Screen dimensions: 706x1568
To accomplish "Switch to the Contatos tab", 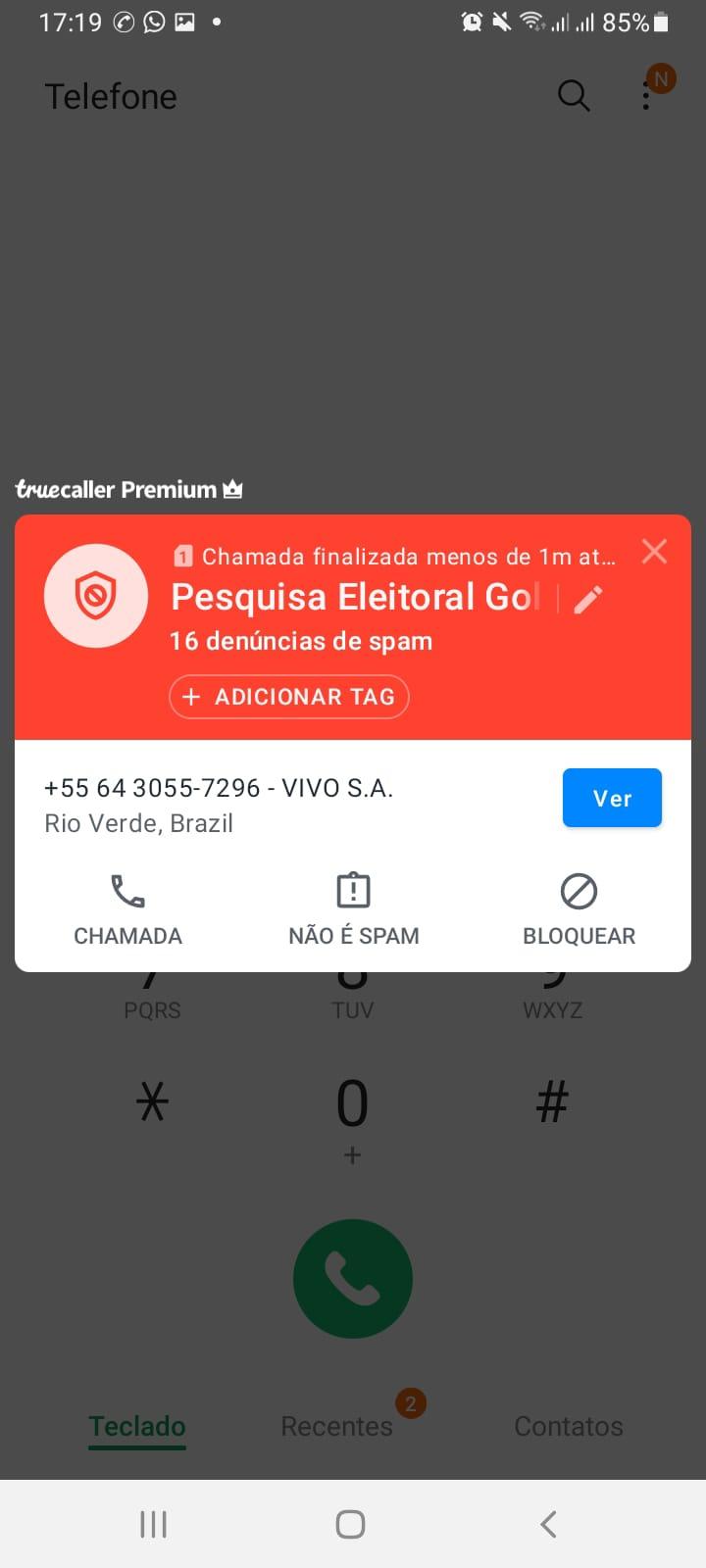I will pos(569,1426).
